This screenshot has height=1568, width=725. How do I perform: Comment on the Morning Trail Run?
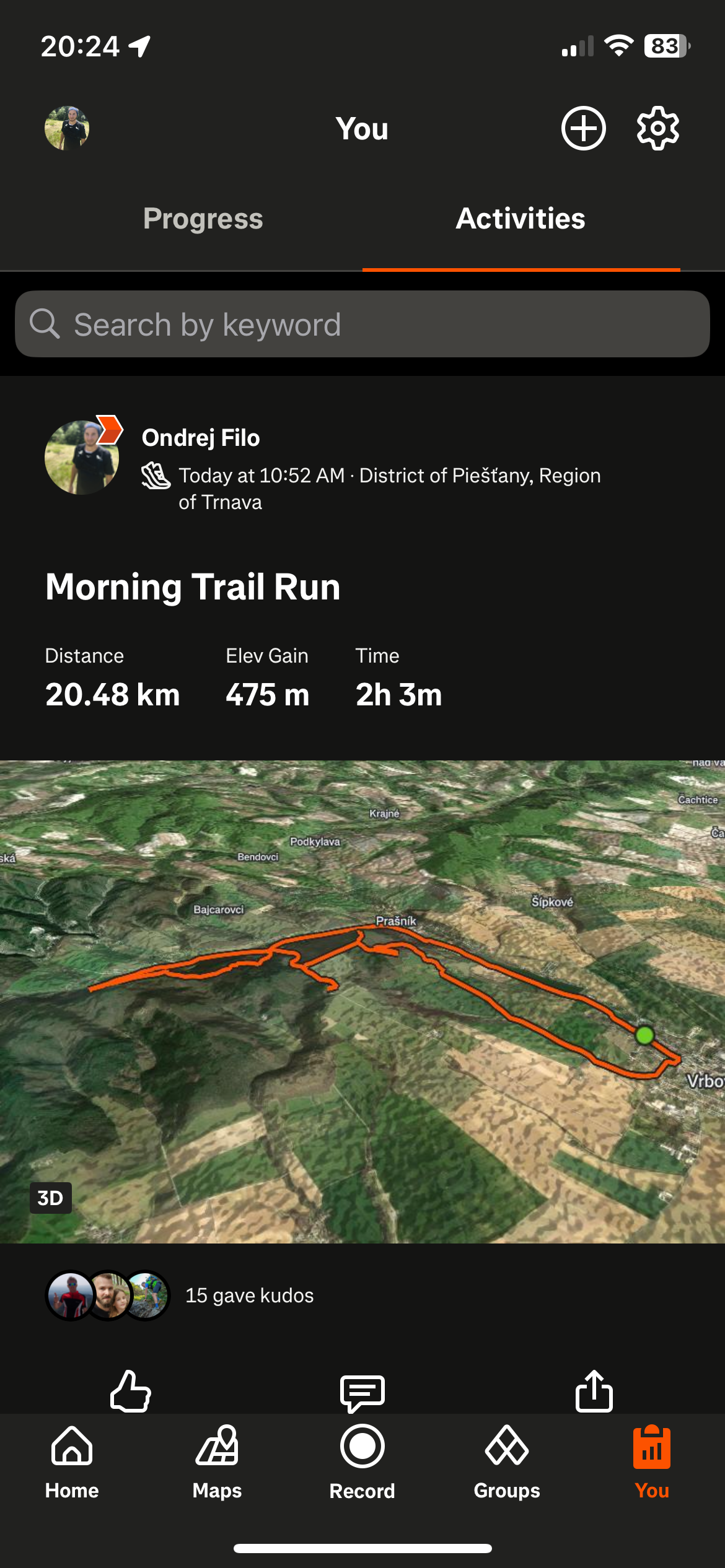point(362,1393)
